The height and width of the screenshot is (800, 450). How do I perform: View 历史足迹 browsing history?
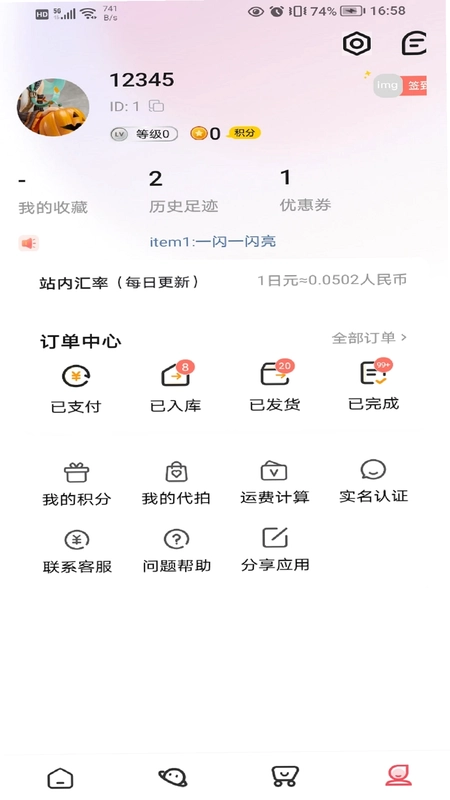pos(184,192)
